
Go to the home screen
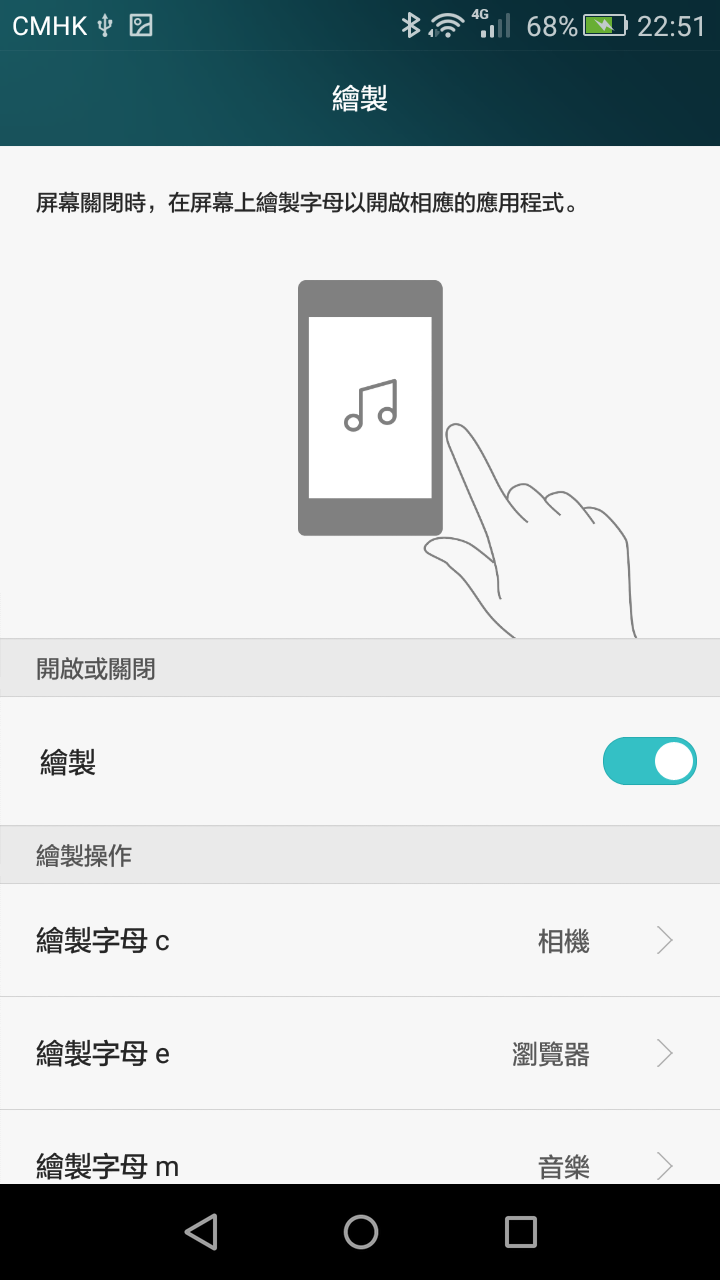(361, 1232)
